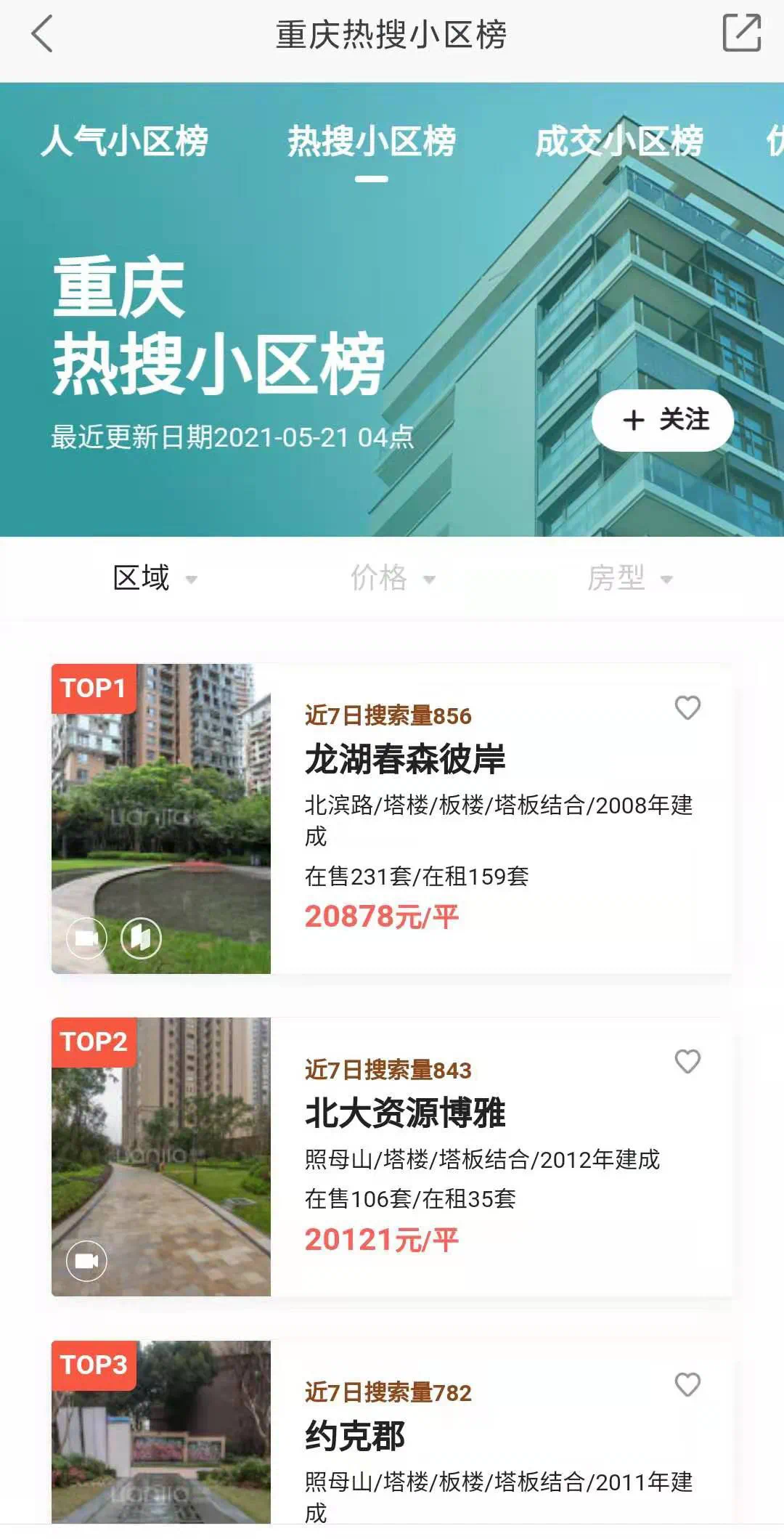Favorite 约克郡 with the heart icon
The height and width of the screenshot is (1539, 784).
[687, 1384]
